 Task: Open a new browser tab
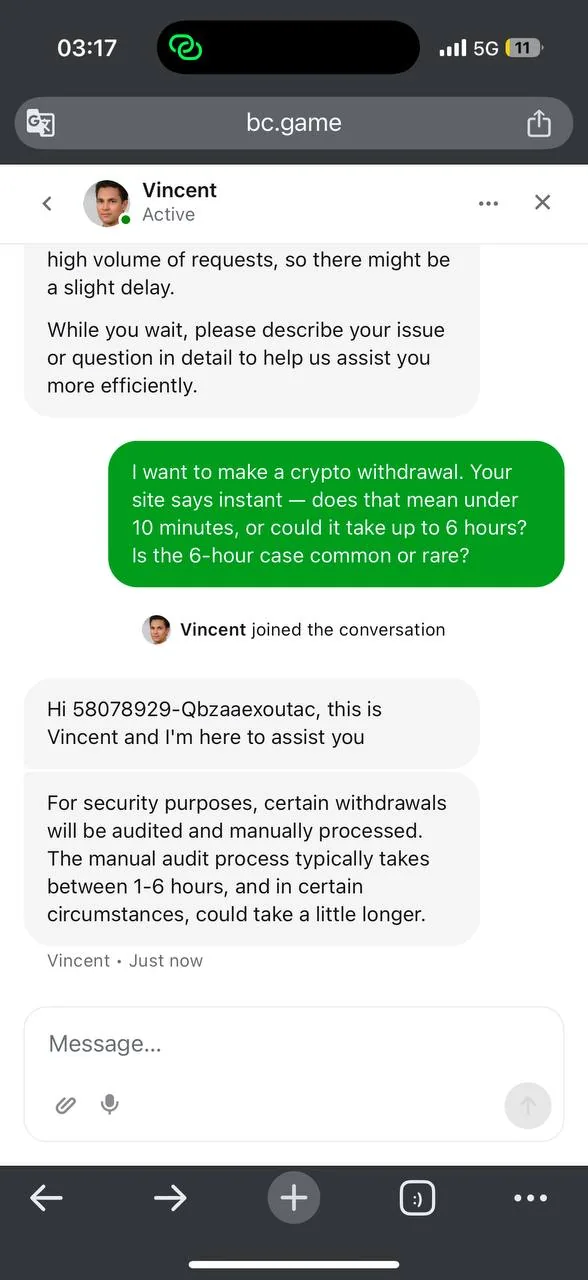click(x=294, y=1198)
